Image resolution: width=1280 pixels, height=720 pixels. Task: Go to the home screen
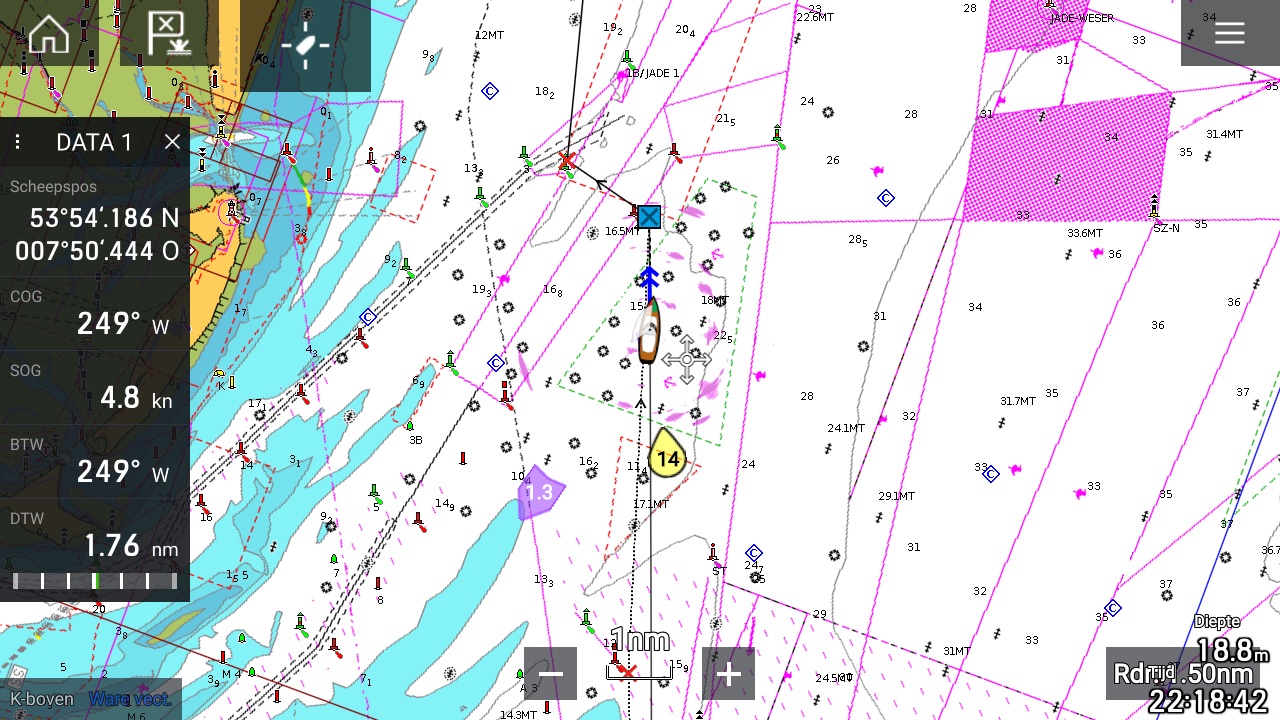49,35
